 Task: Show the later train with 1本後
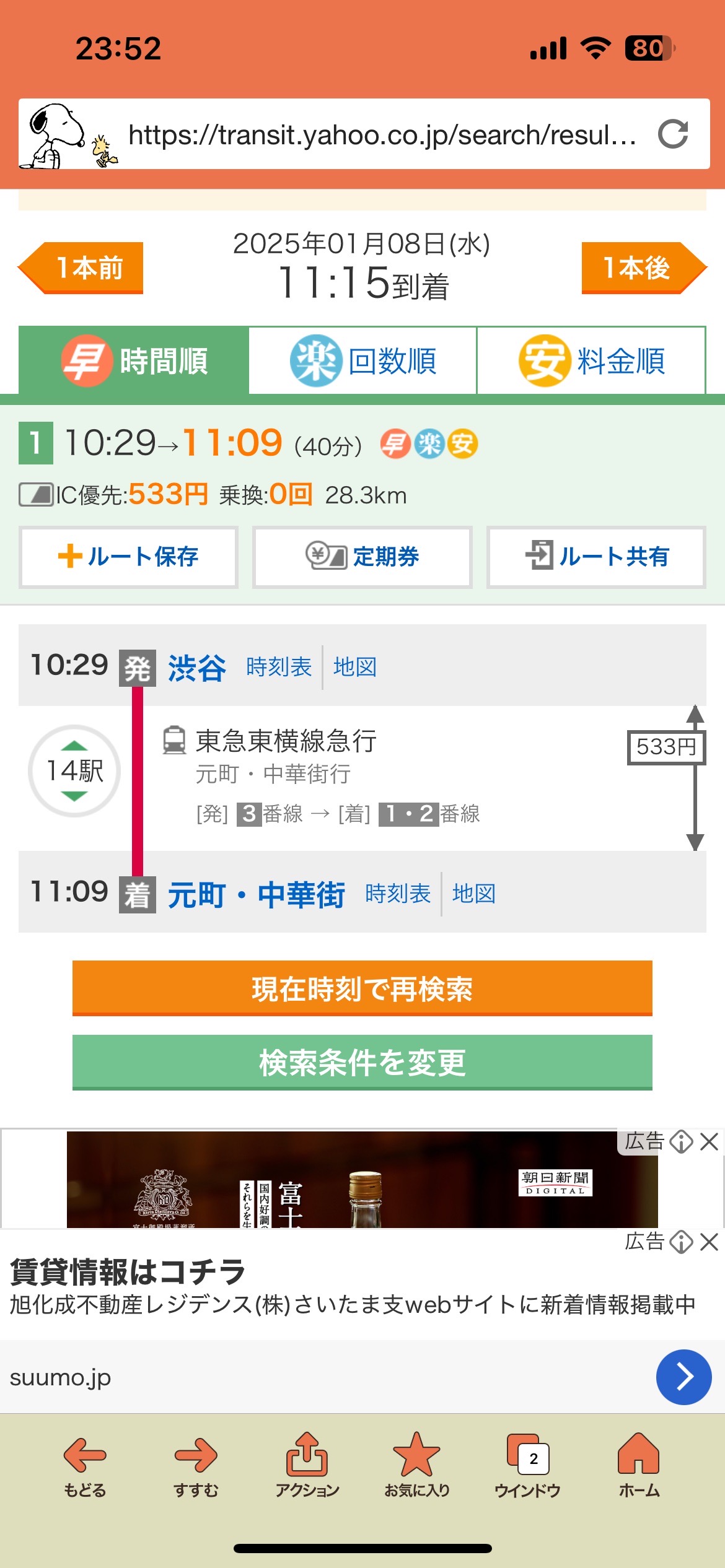point(644,268)
